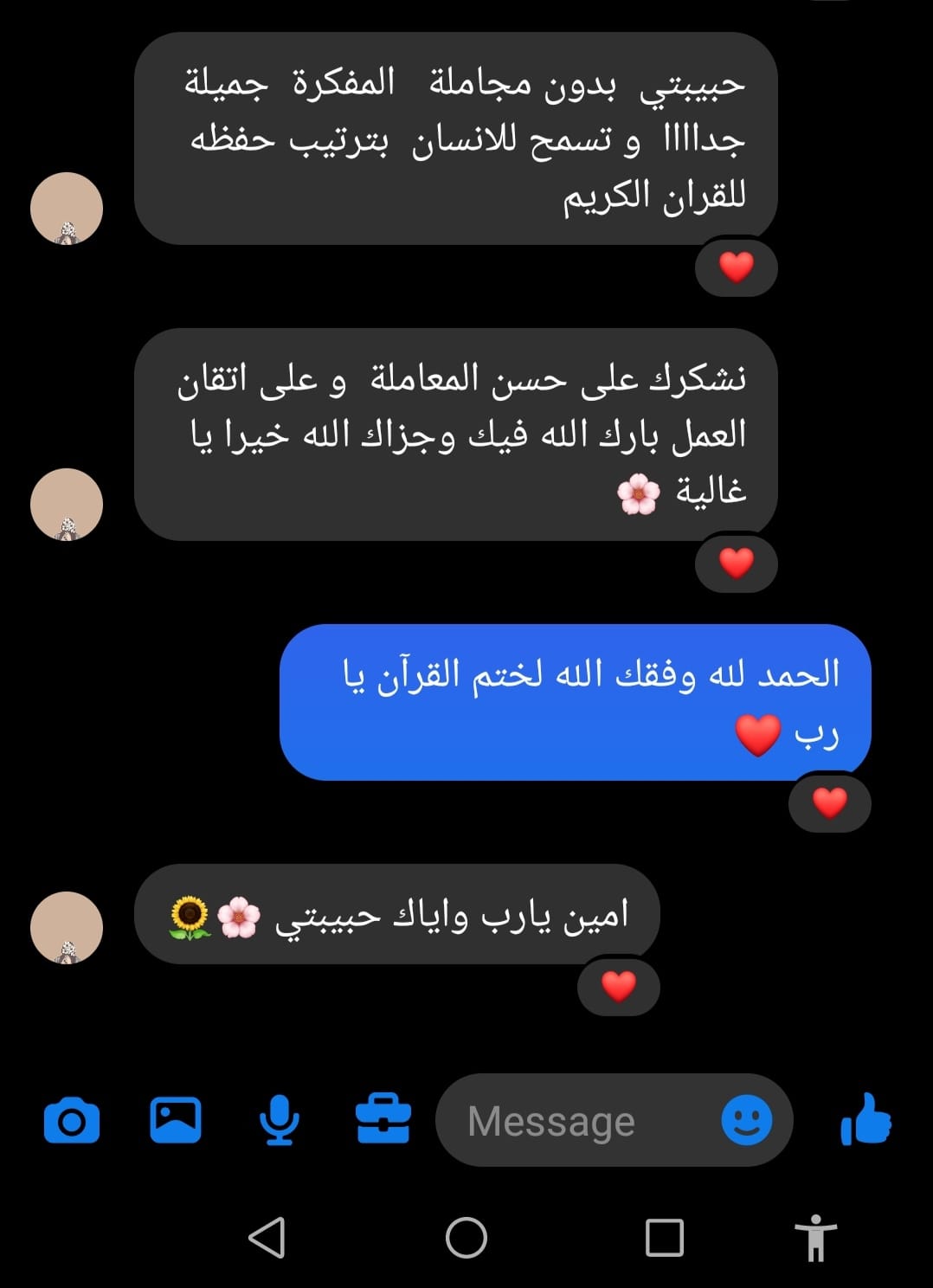
Task: Open the briefcase tools icon
Action: click(383, 1121)
